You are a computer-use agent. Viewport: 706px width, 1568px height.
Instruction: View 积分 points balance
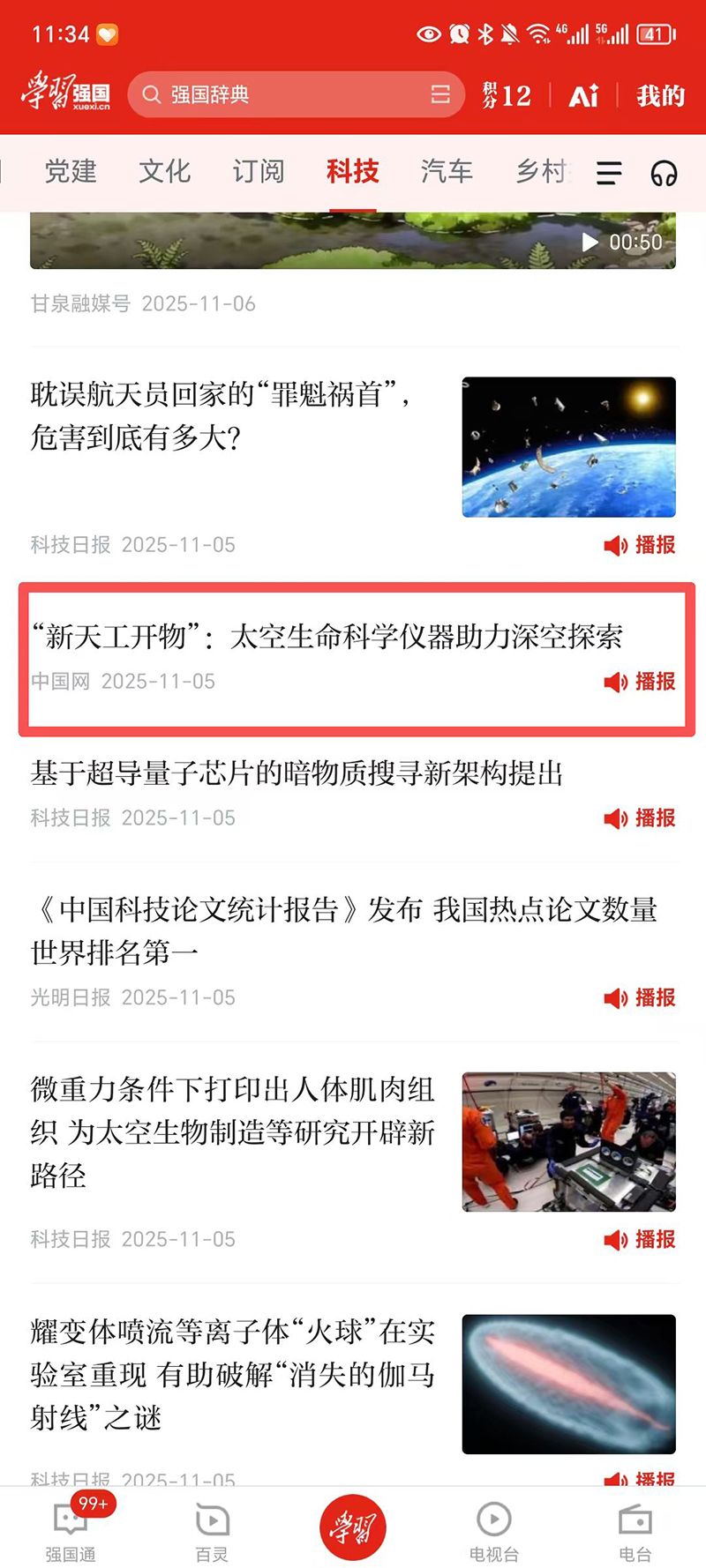[507, 95]
